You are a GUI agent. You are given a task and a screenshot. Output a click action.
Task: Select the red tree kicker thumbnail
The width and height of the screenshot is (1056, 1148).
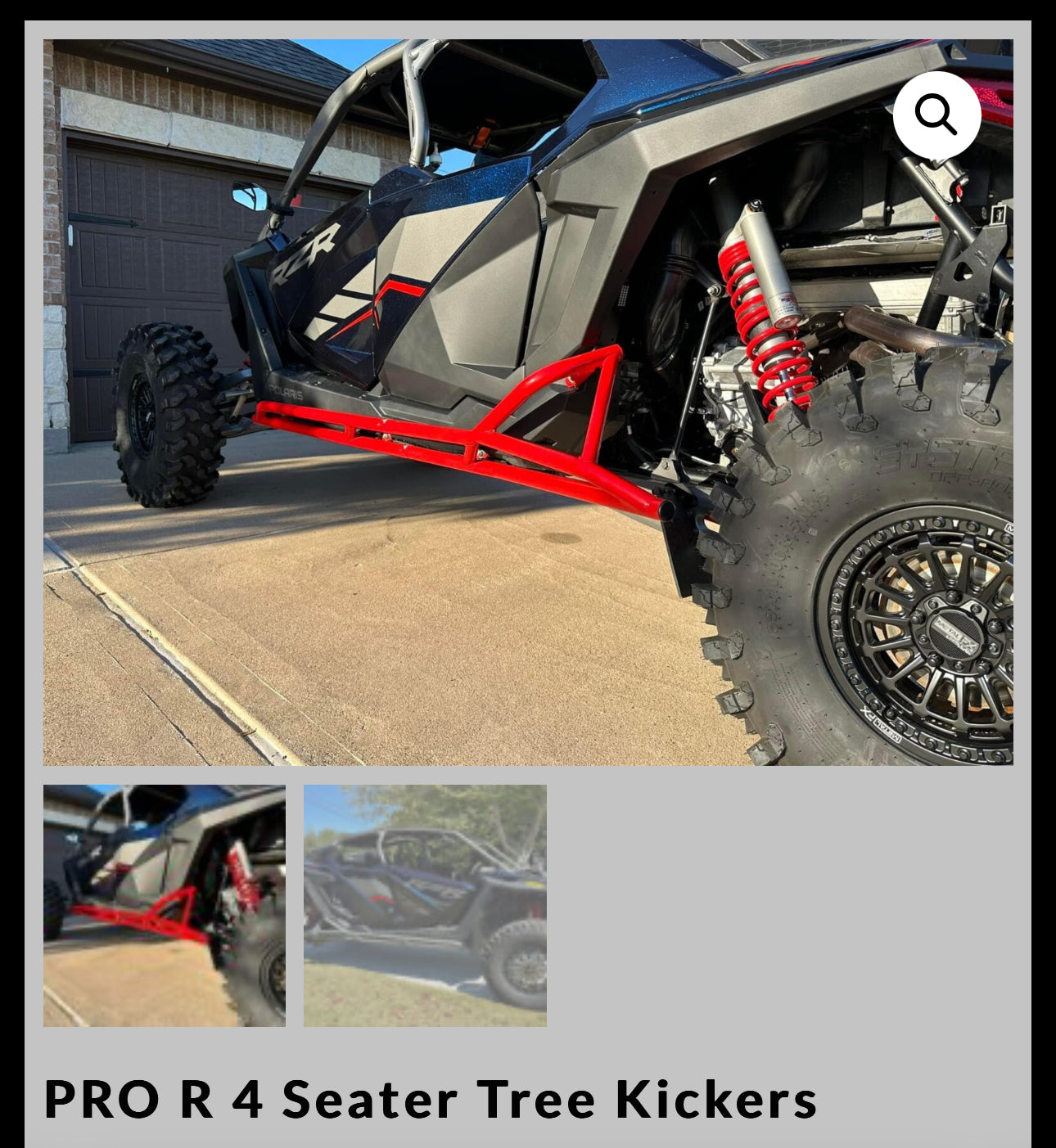[x=165, y=905]
